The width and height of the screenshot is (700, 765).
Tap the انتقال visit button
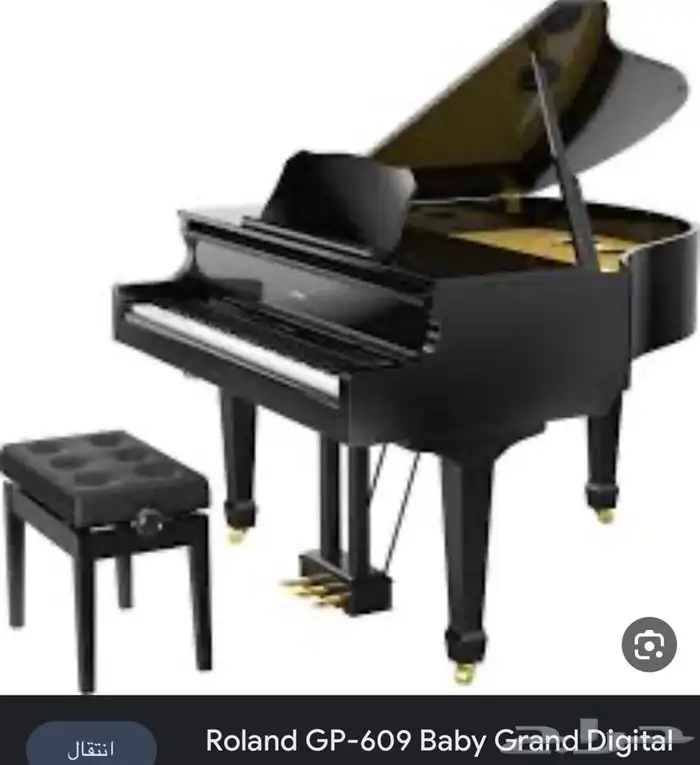[x=92, y=746]
